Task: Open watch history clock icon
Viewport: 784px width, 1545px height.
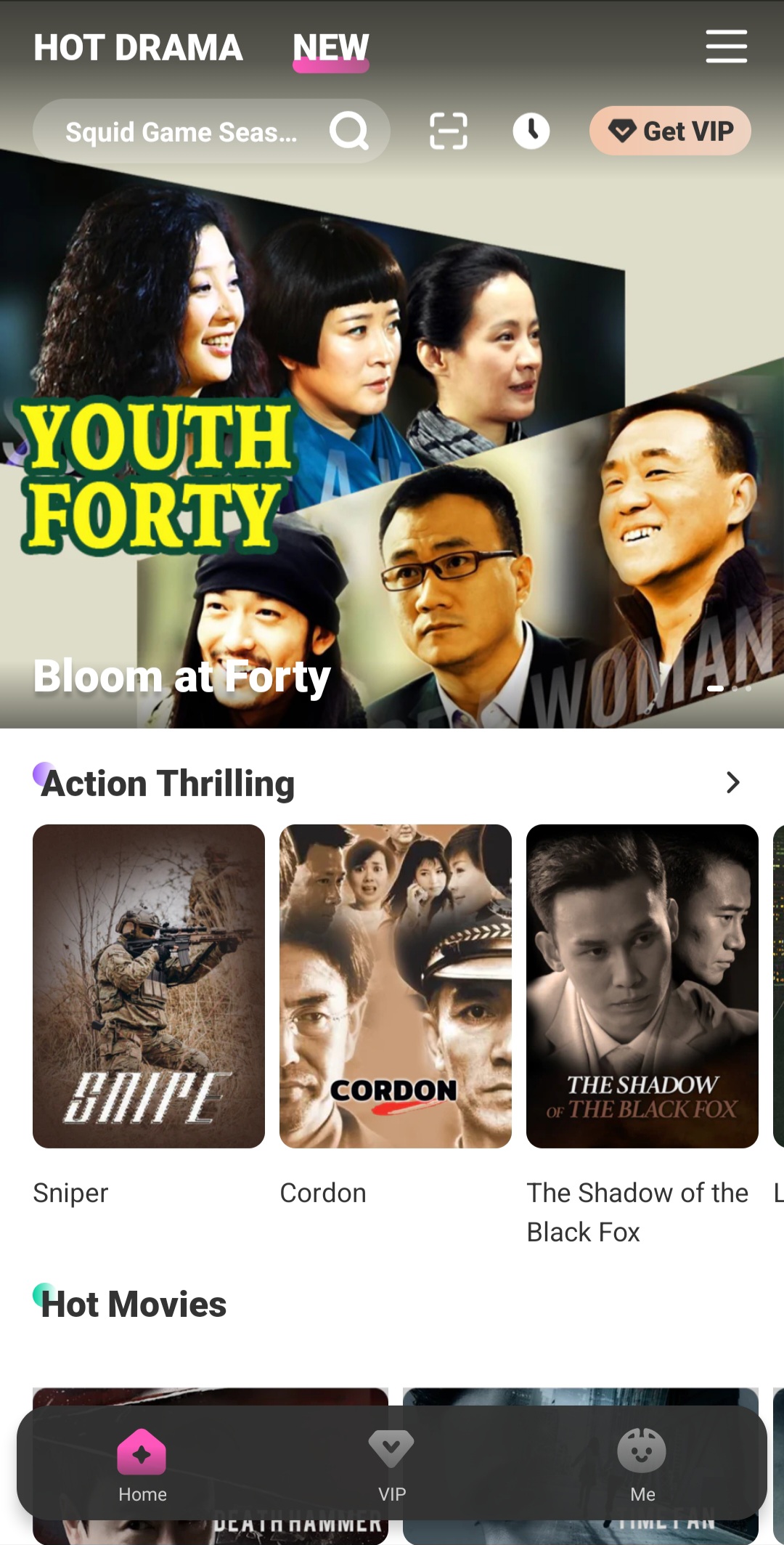Action: (x=531, y=131)
